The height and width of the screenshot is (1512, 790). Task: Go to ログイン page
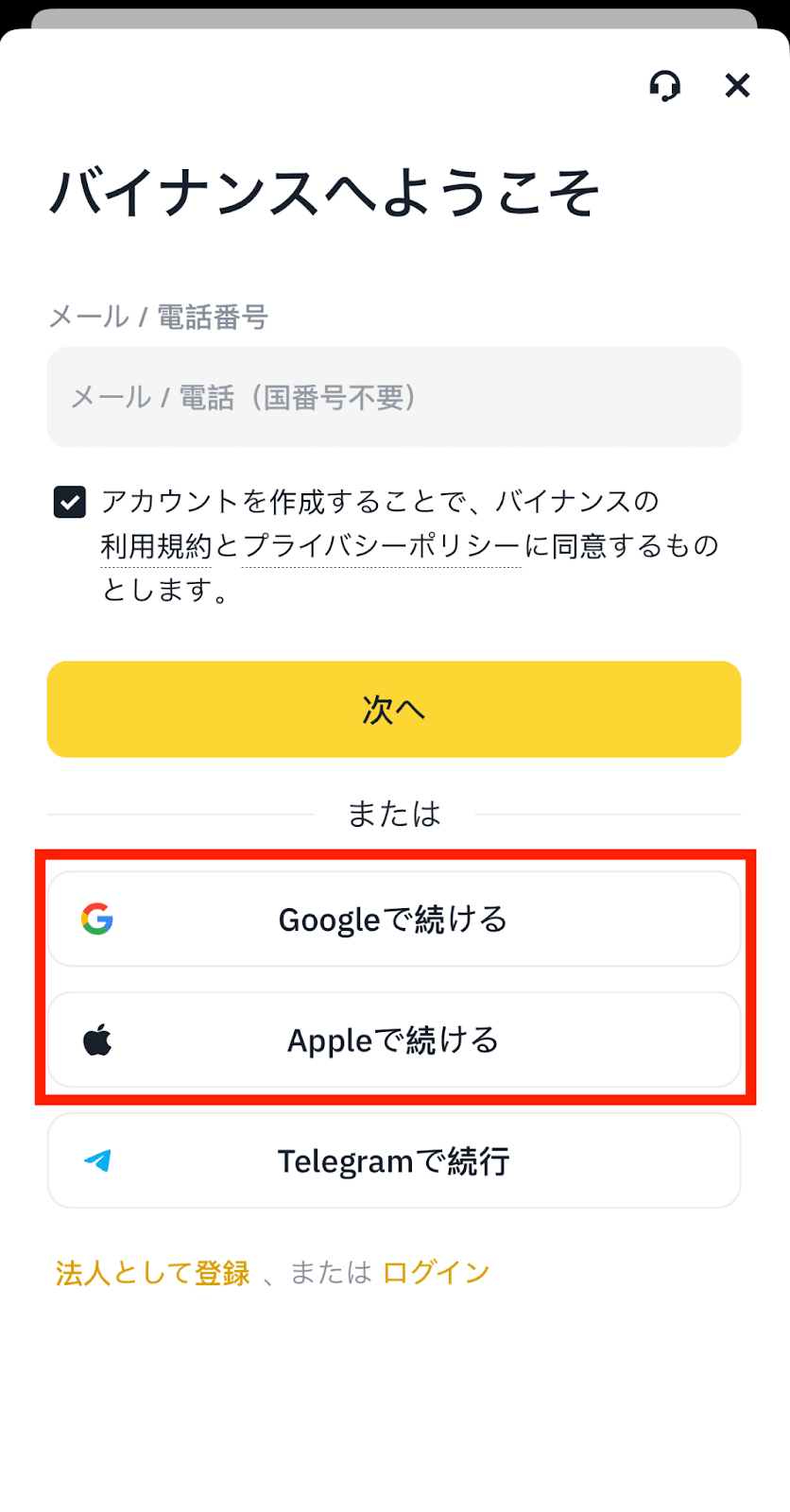436,1273
